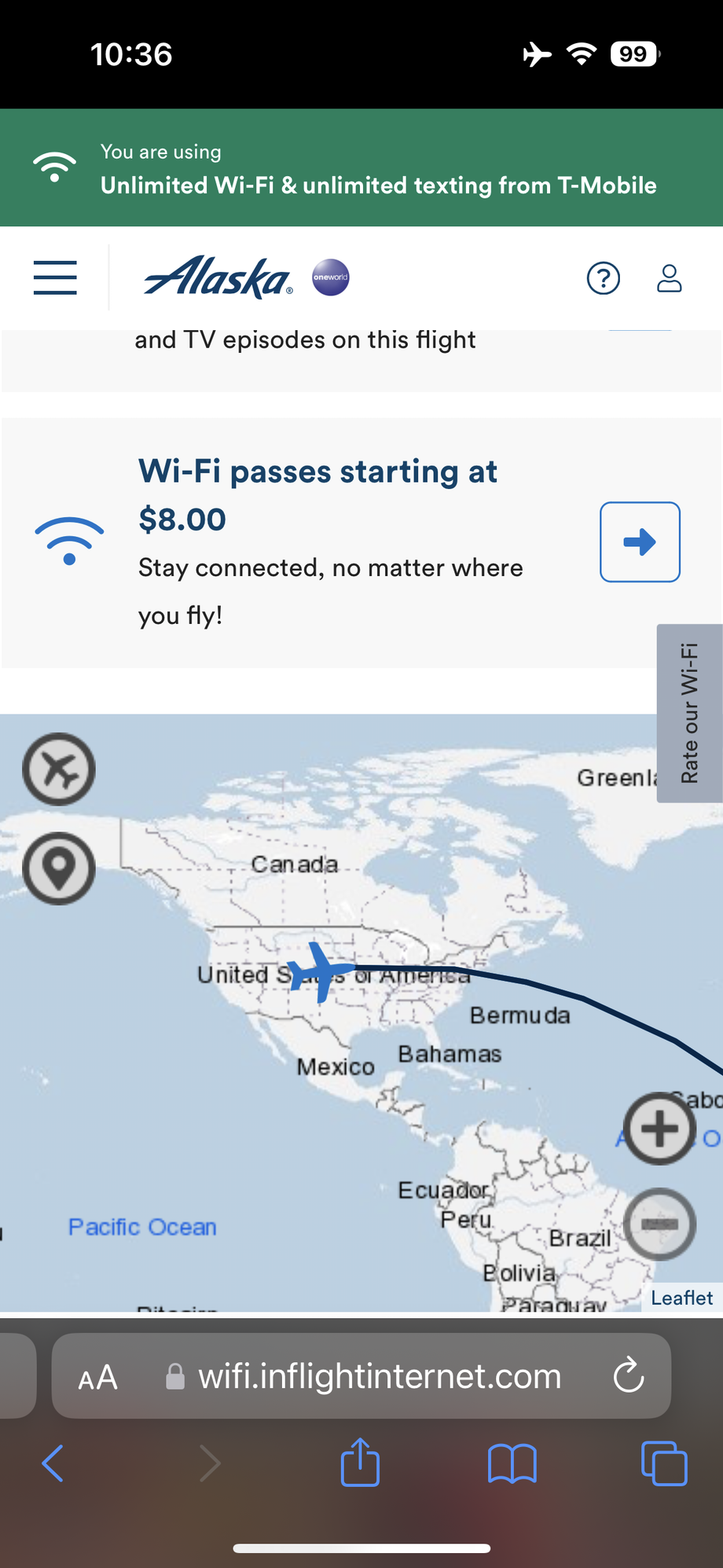Image resolution: width=723 pixels, height=1568 pixels.
Task: Open the Rate our Wi-Fi tab
Action: point(689,713)
